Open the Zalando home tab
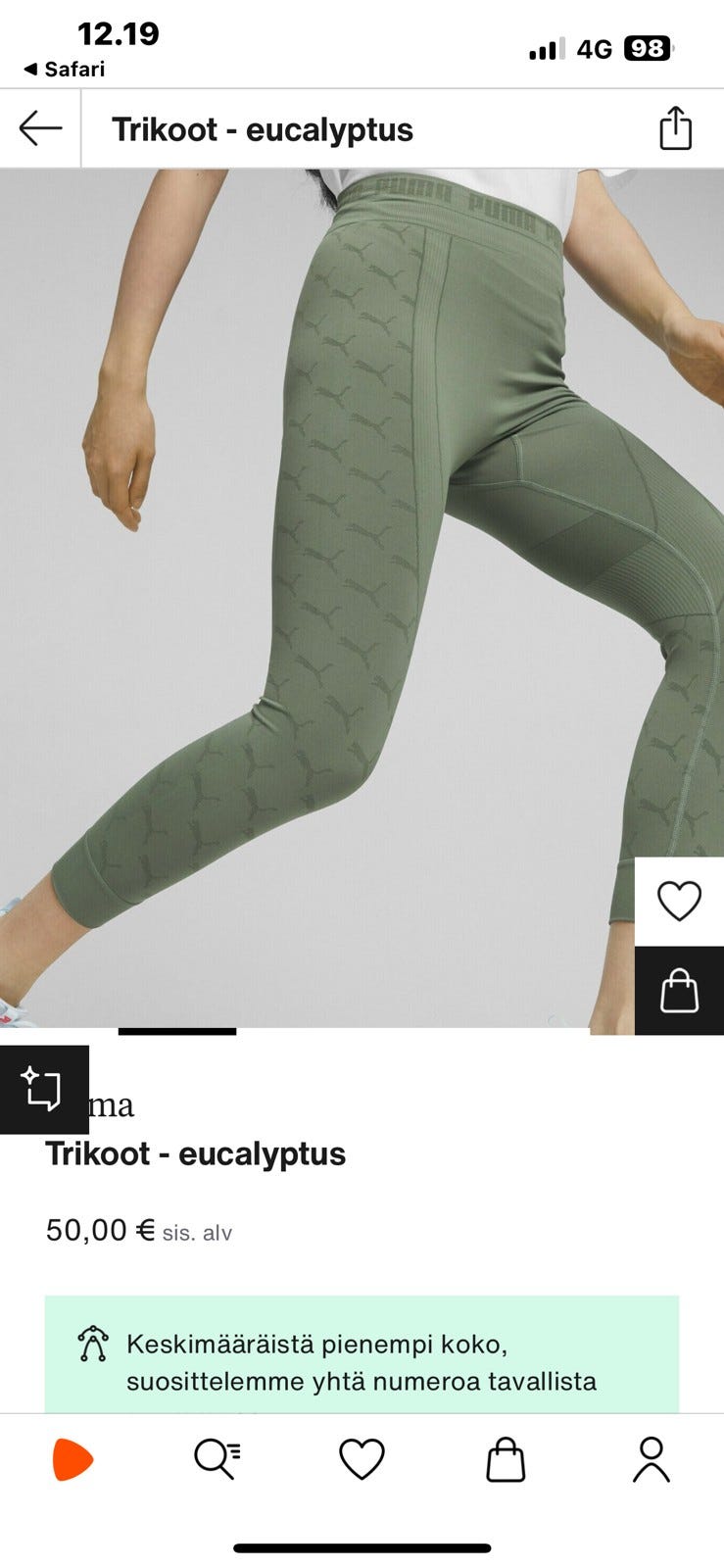 pos(72,1459)
